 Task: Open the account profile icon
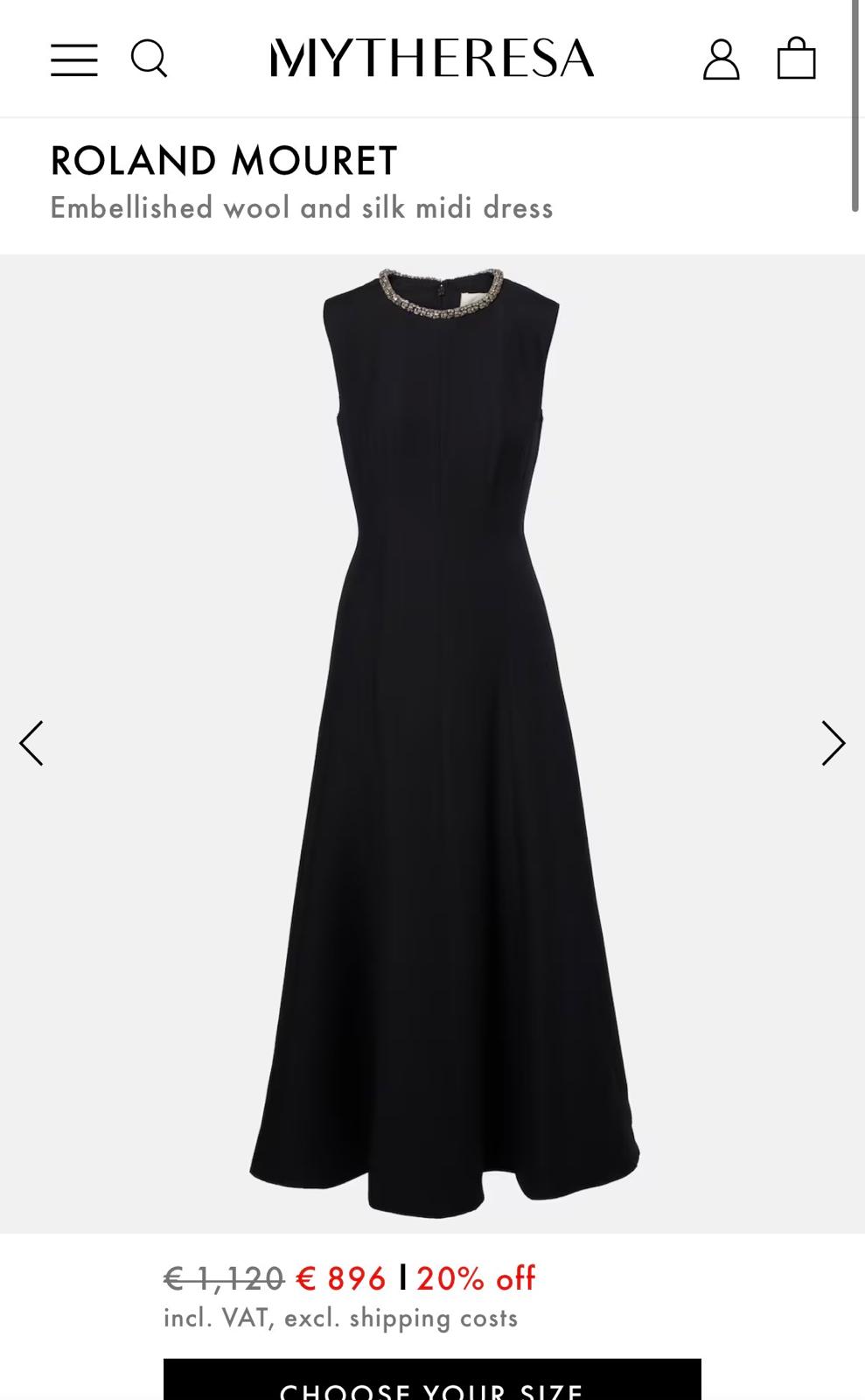[x=721, y=59]
